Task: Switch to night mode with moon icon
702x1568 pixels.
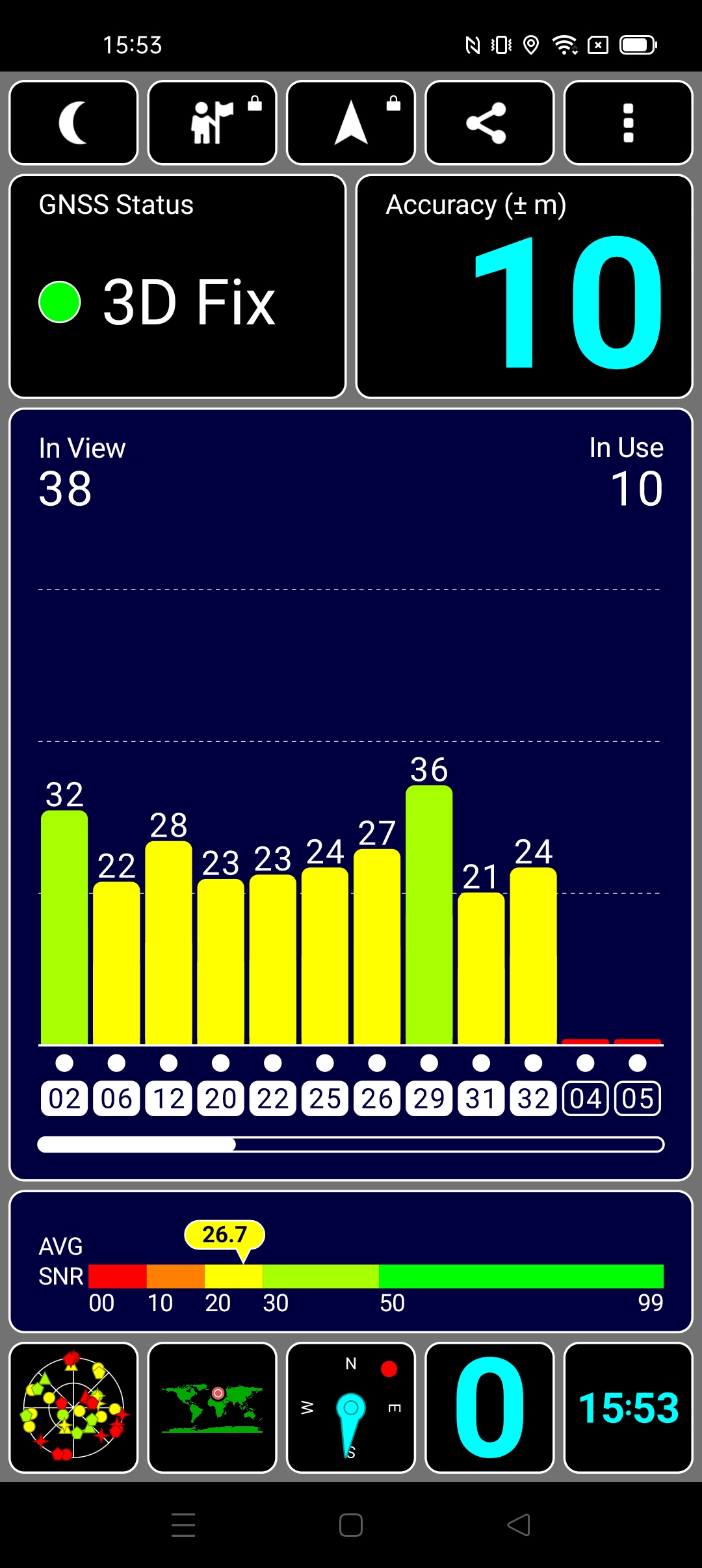Action: pyautogui.click(x=73, y=122)
